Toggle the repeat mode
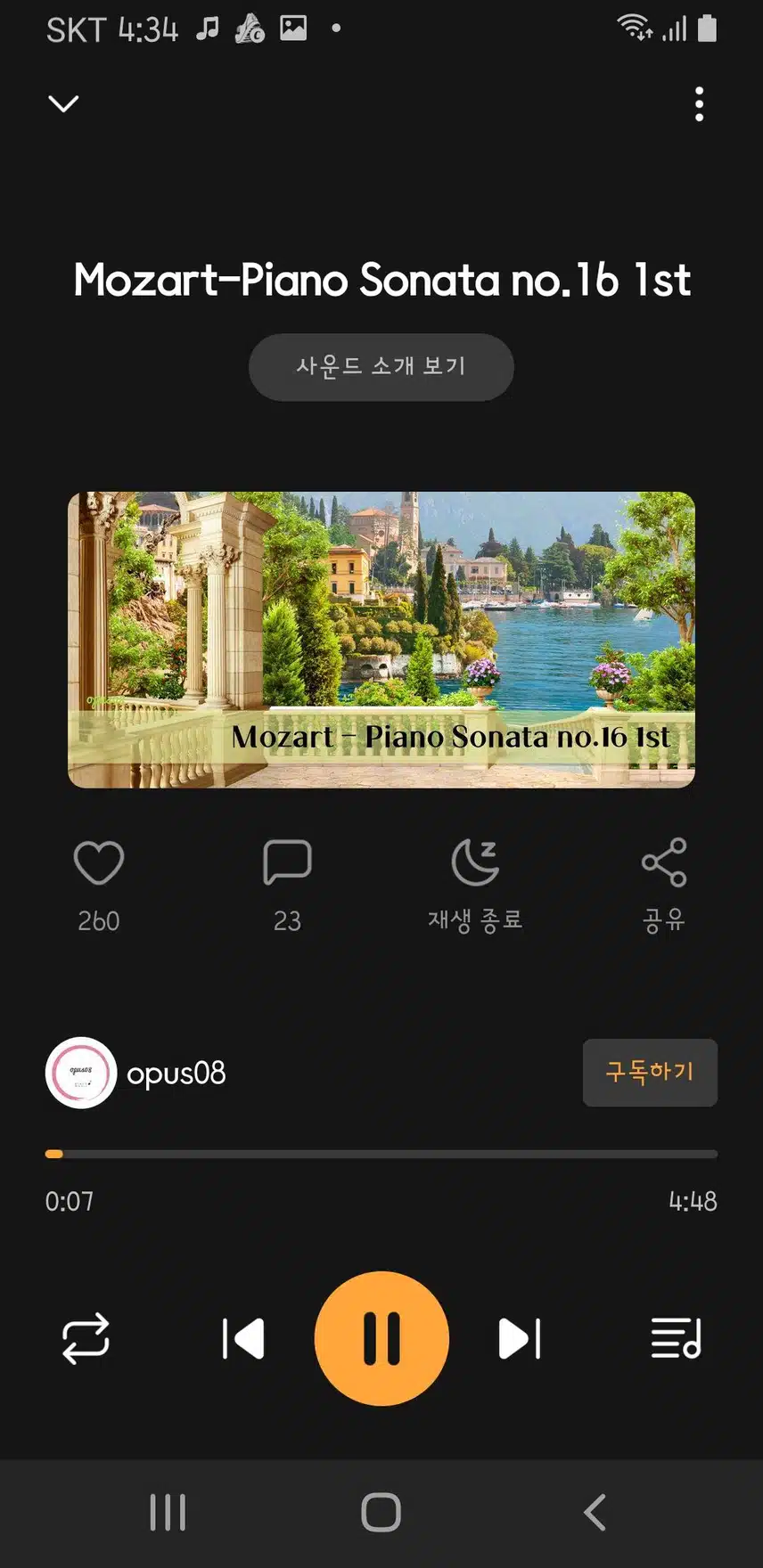The width and height of the screenshot is (763, 1568). tap(86, 1338)
